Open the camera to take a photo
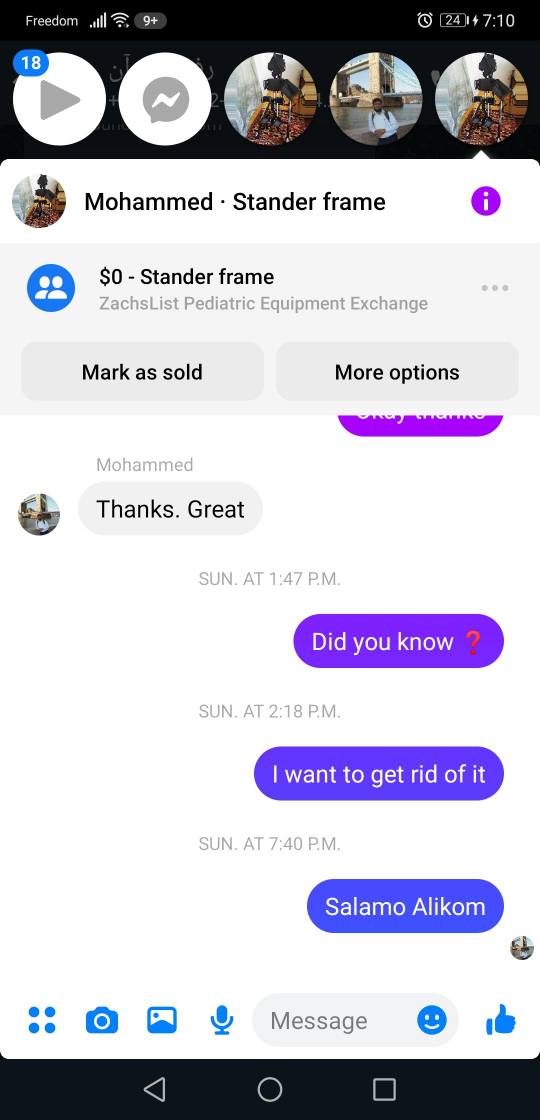This screenshot has height=1120, width=540. (x=102, y=1020)
